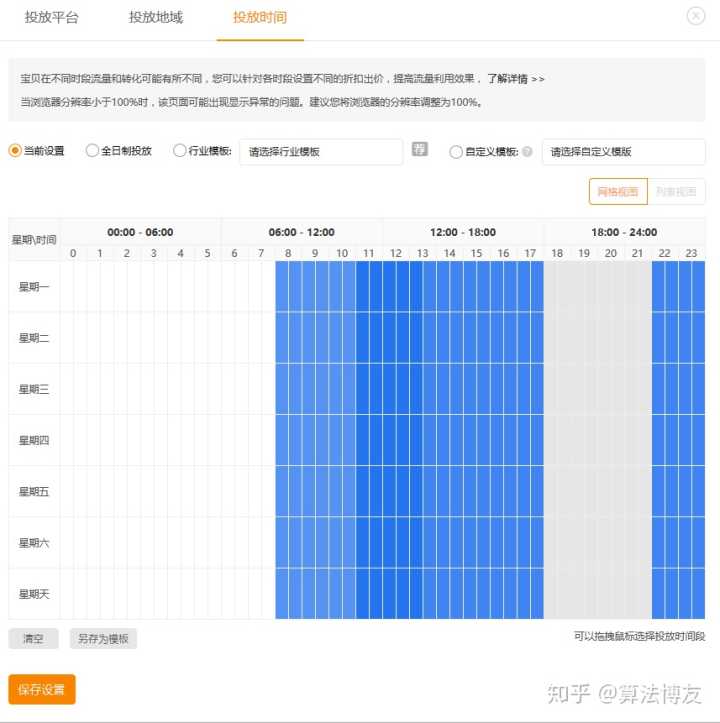Switch to the 投放地域 tab
Screen dimensions: 720x723
click(x=155, y=18)
